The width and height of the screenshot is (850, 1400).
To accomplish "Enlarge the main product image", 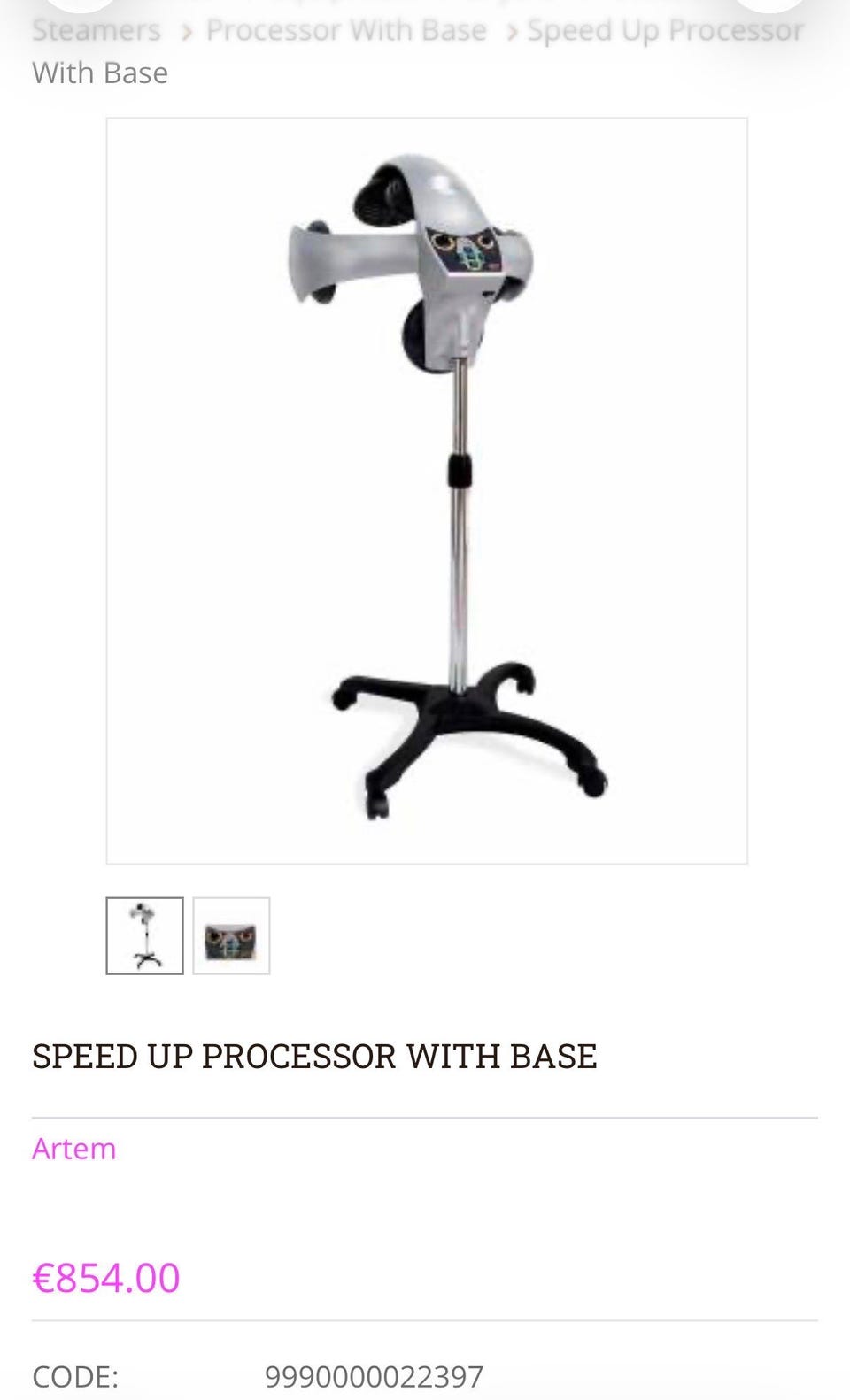I will 427,490.
